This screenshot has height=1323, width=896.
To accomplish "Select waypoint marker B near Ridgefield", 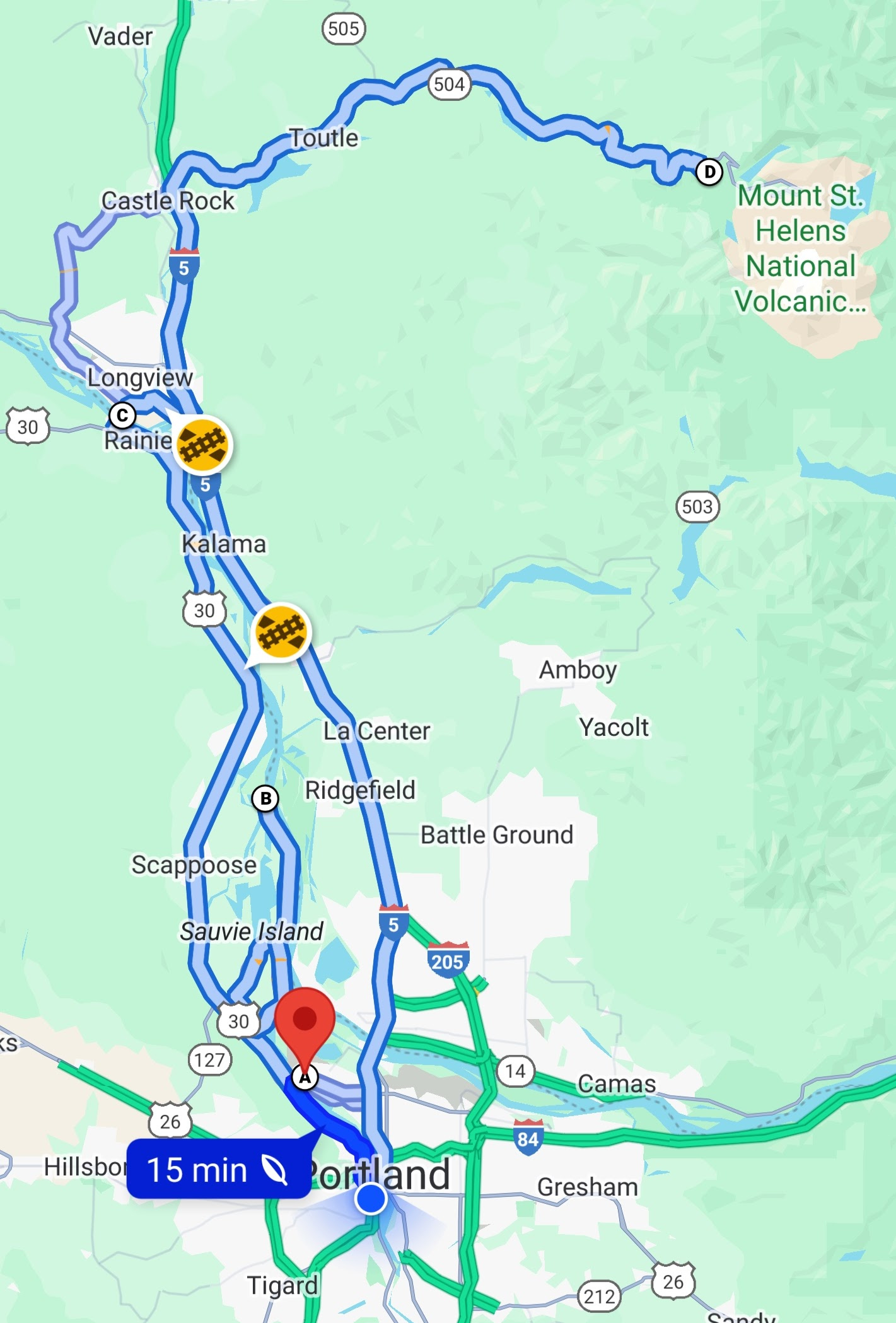I will pyautogui.click(x=265, y=798).
